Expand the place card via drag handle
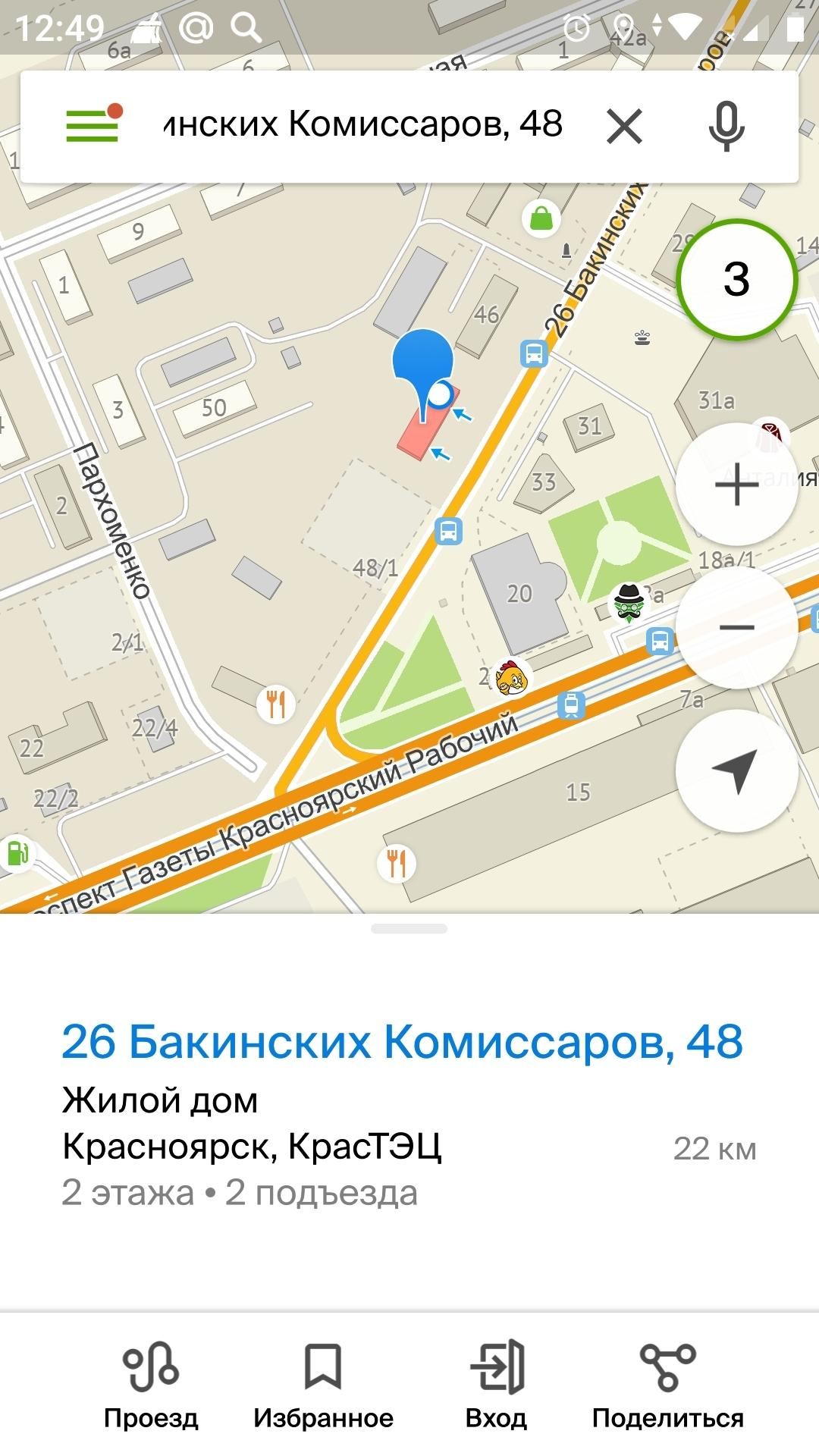Screen dimensions: 819x1456 (409, 928)
